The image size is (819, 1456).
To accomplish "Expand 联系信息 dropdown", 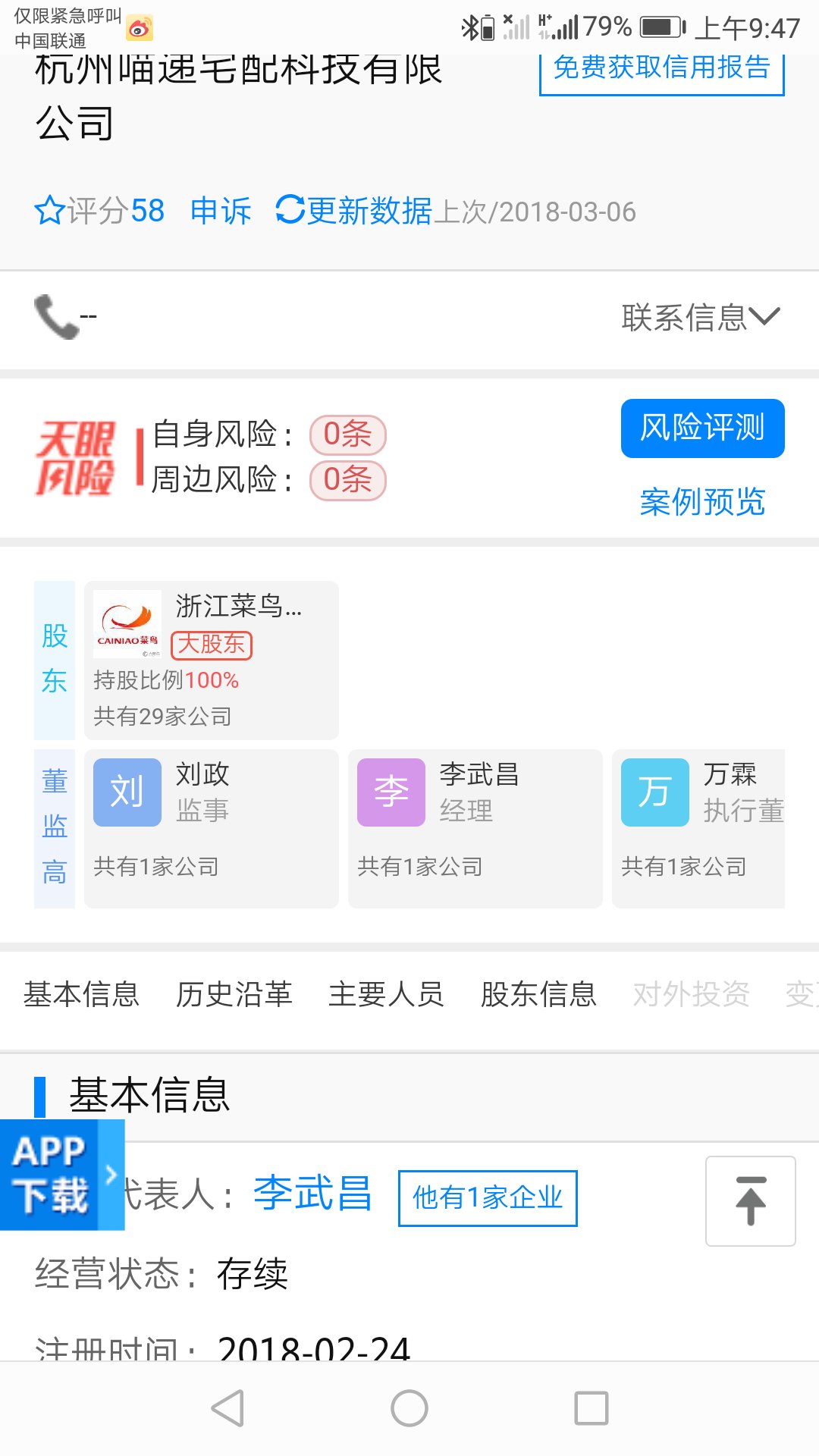I will click(x=701, y=317).
